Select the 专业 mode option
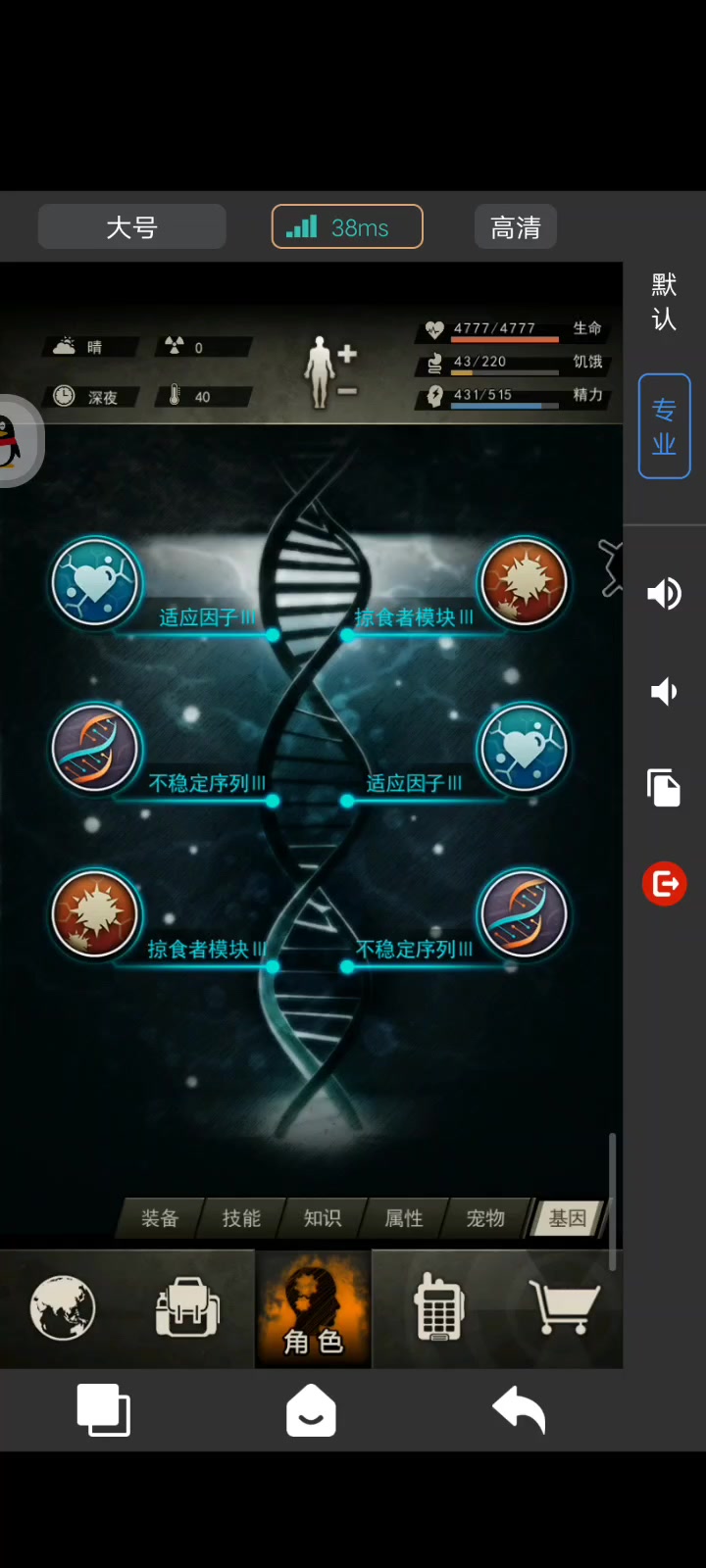The width and height of the screenshot is (706, 1568). click(x=665, y=426)
